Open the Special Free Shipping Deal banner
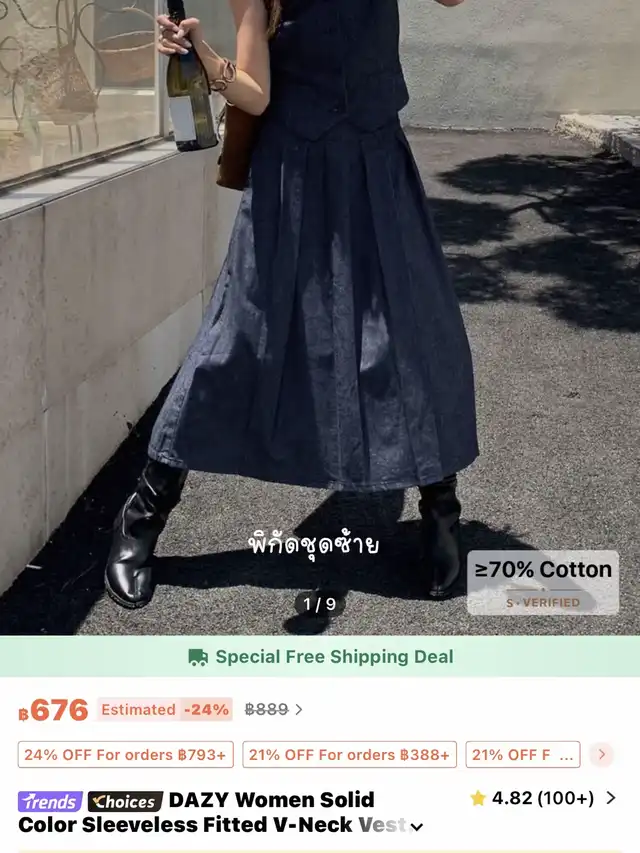 (x=320, y=657)
